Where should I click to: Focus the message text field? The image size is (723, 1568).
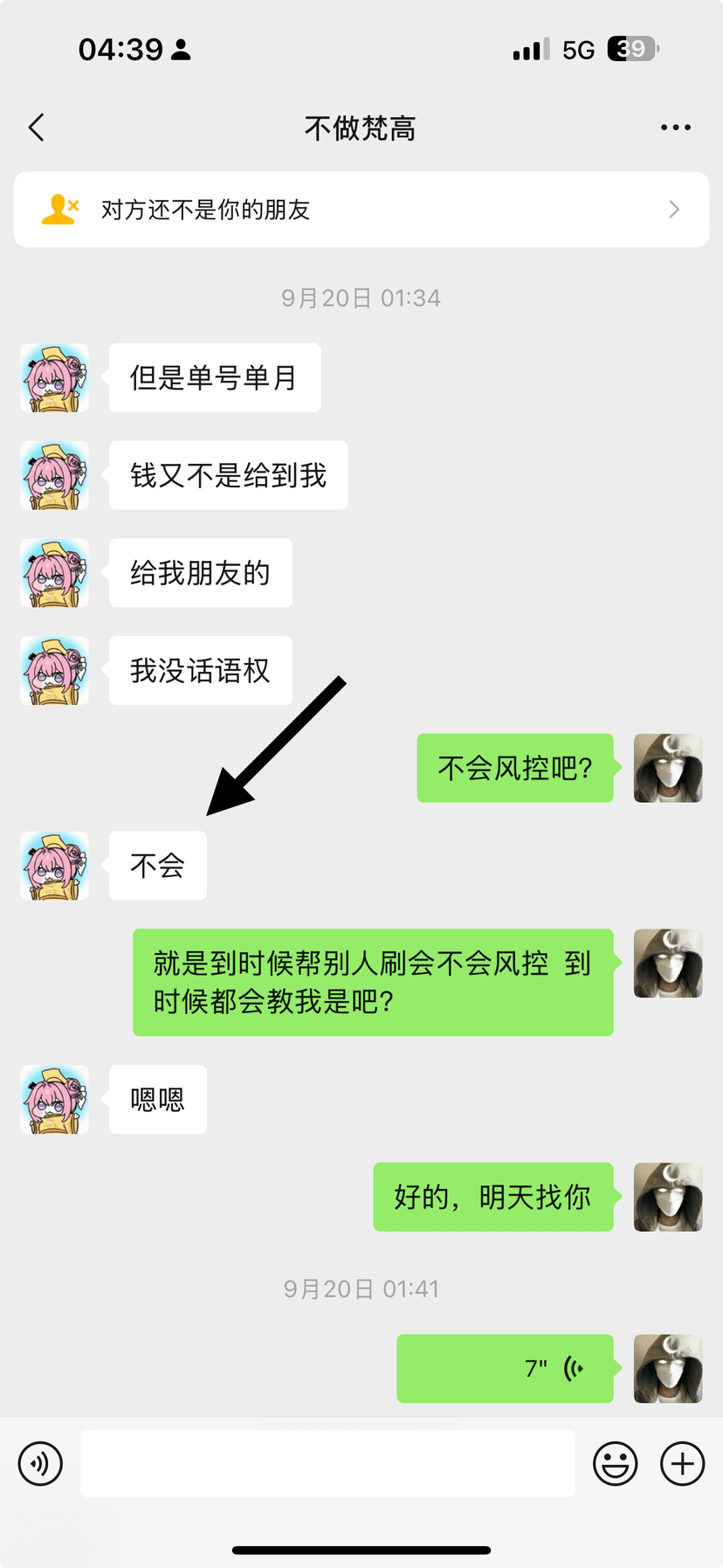327,1463
